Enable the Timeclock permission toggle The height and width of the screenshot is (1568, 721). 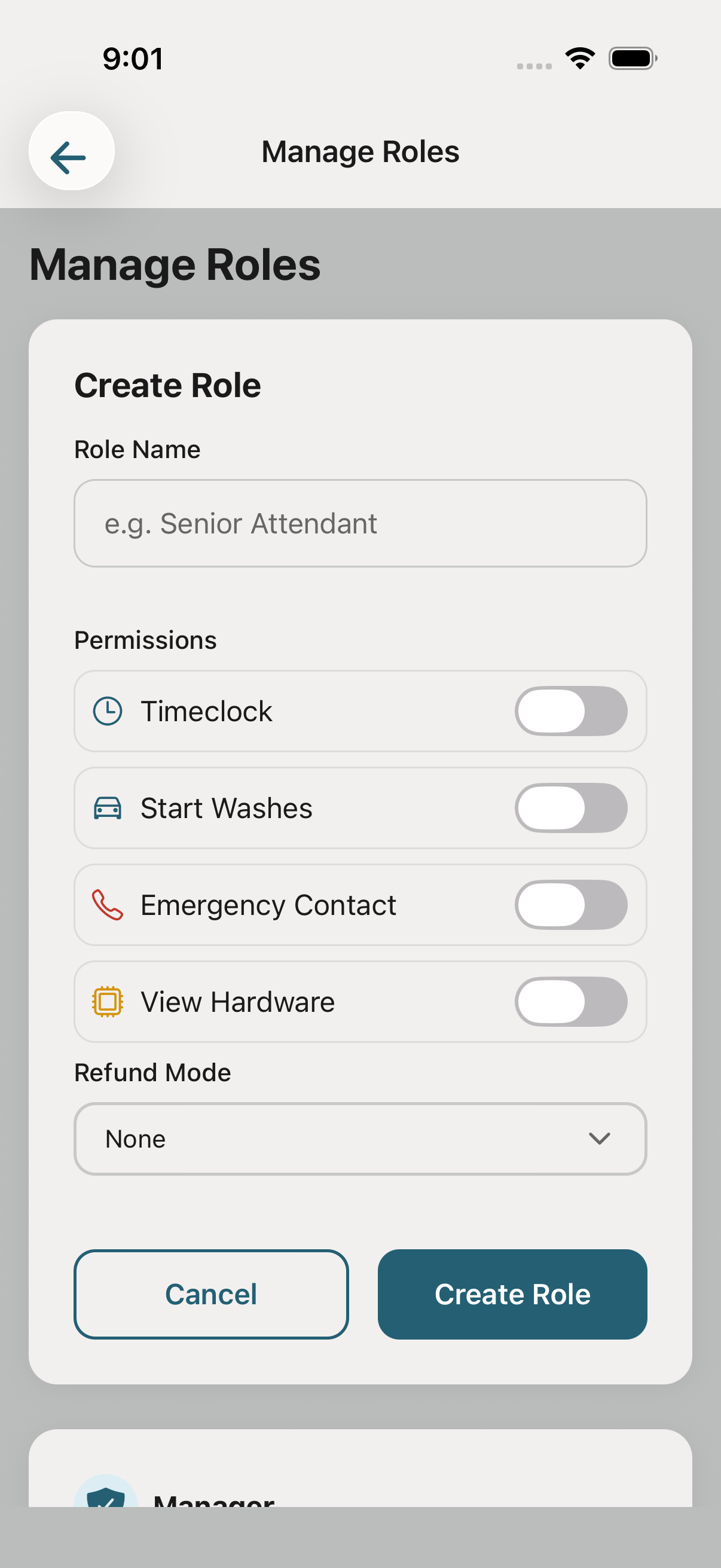click(x=572, y=711)
